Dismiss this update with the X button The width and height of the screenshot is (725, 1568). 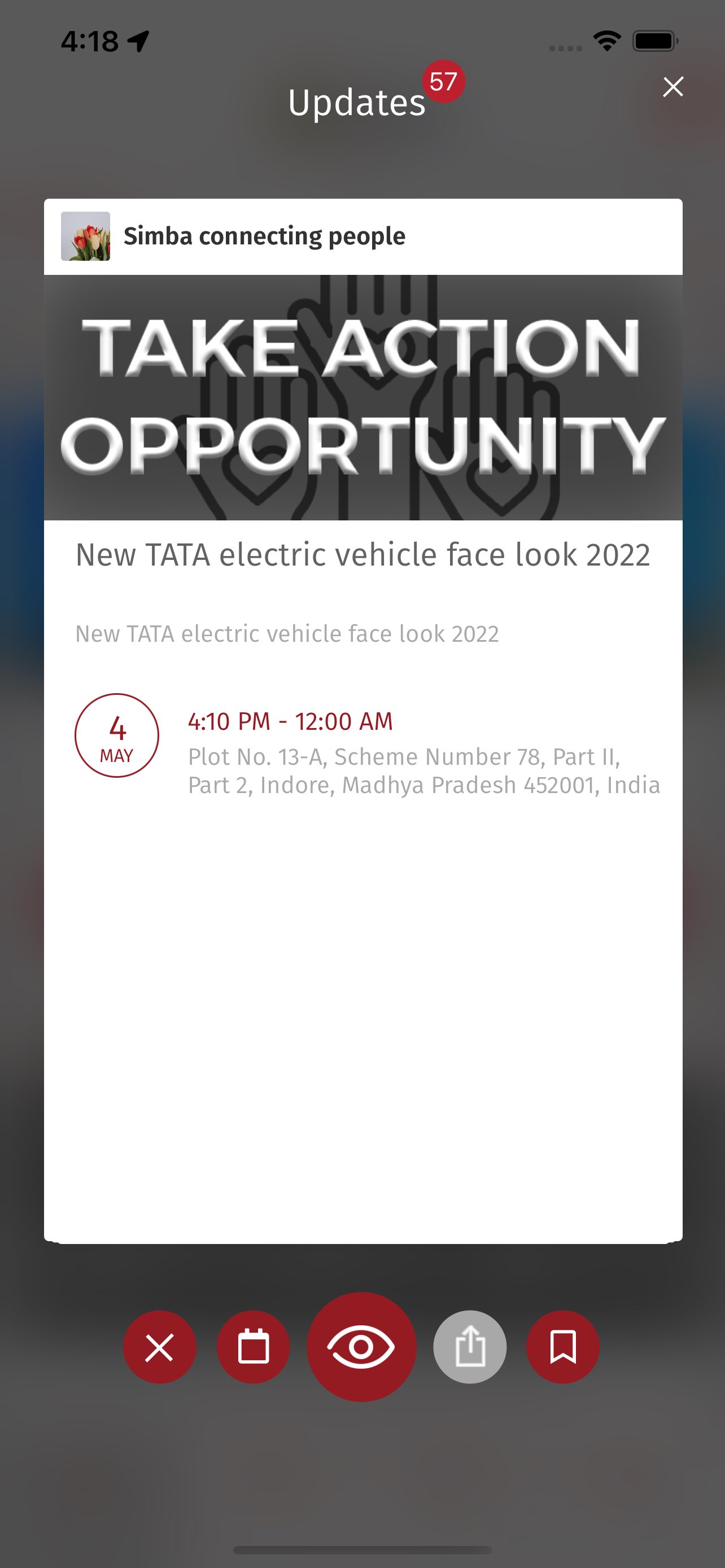point(159,1347)
